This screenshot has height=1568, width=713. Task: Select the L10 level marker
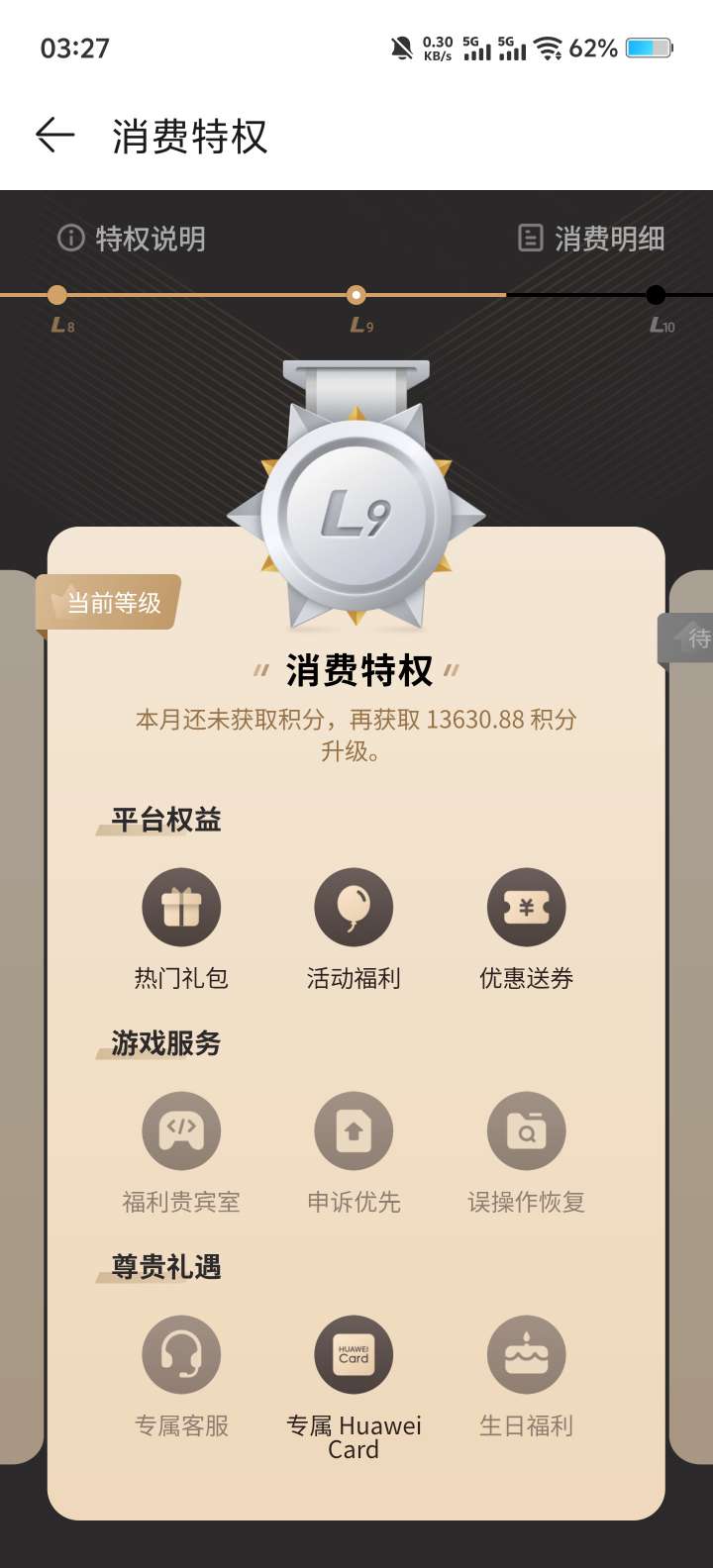[656, 295]
